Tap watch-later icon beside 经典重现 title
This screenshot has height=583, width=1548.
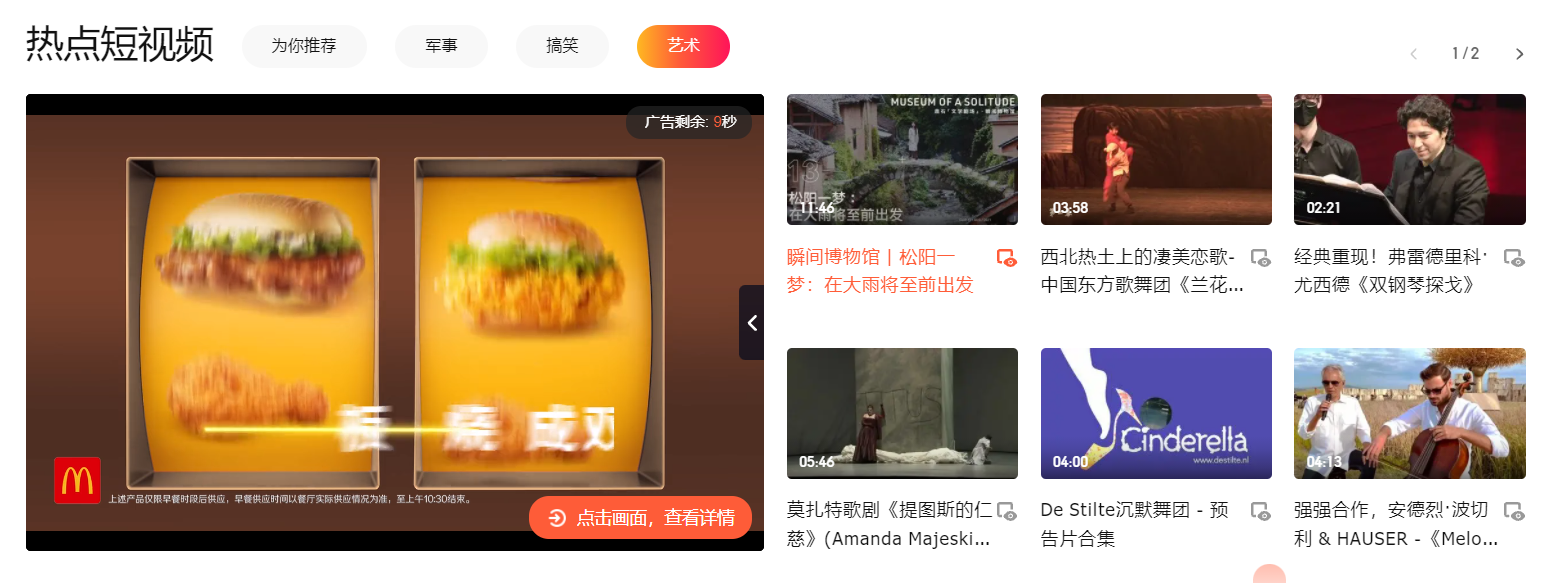point(1514,258)
